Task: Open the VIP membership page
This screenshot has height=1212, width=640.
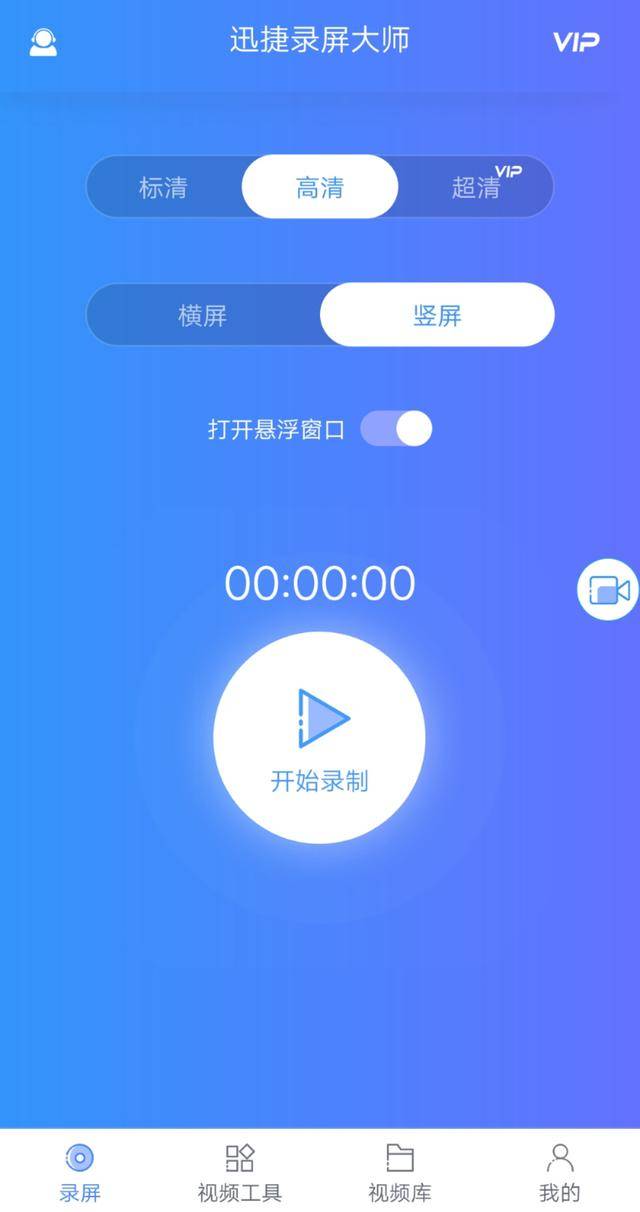Action: click(x=576, y=42)
